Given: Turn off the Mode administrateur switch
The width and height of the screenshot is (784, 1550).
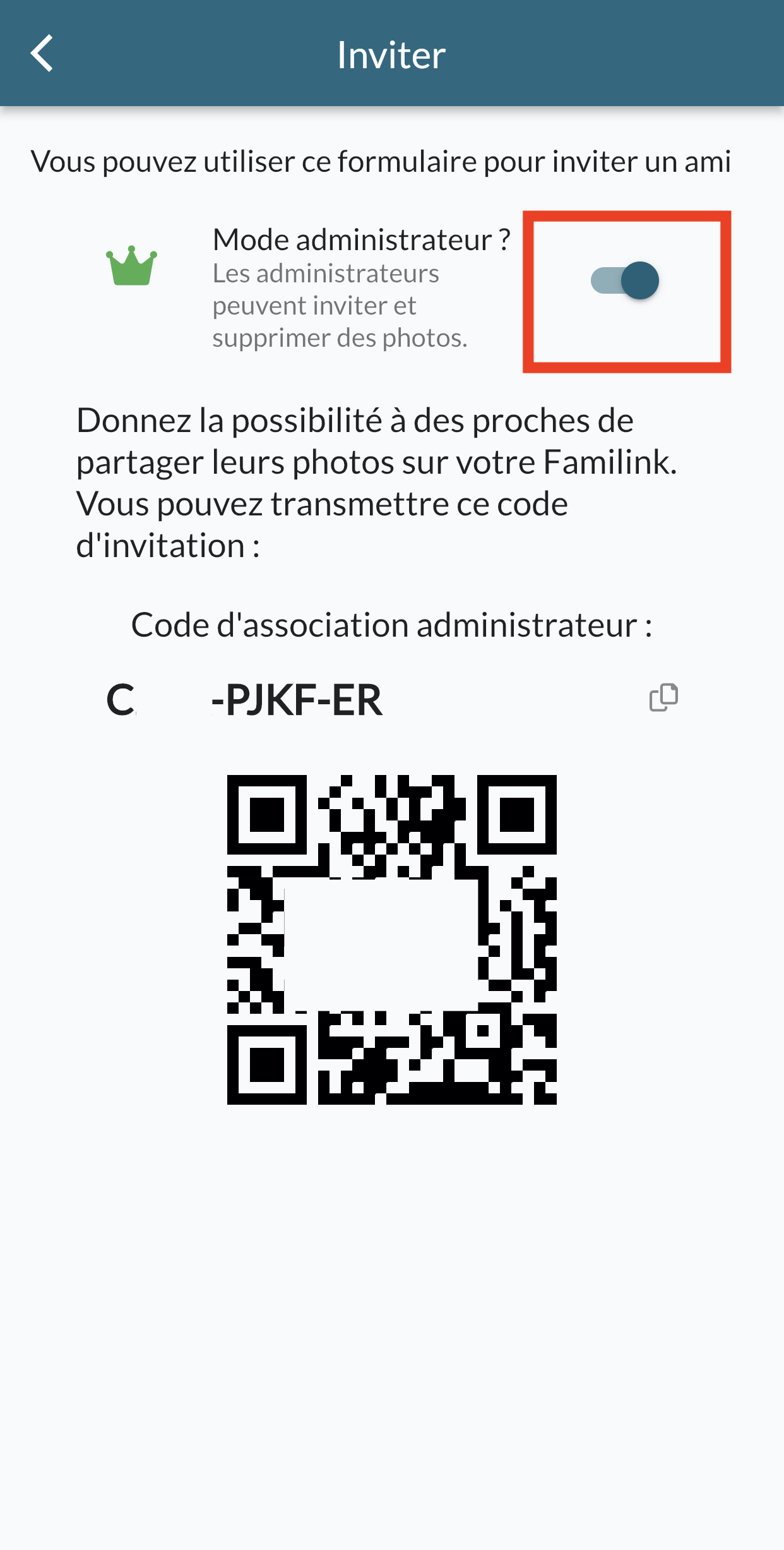Looking at the screenshot, I should pos(625,280).
